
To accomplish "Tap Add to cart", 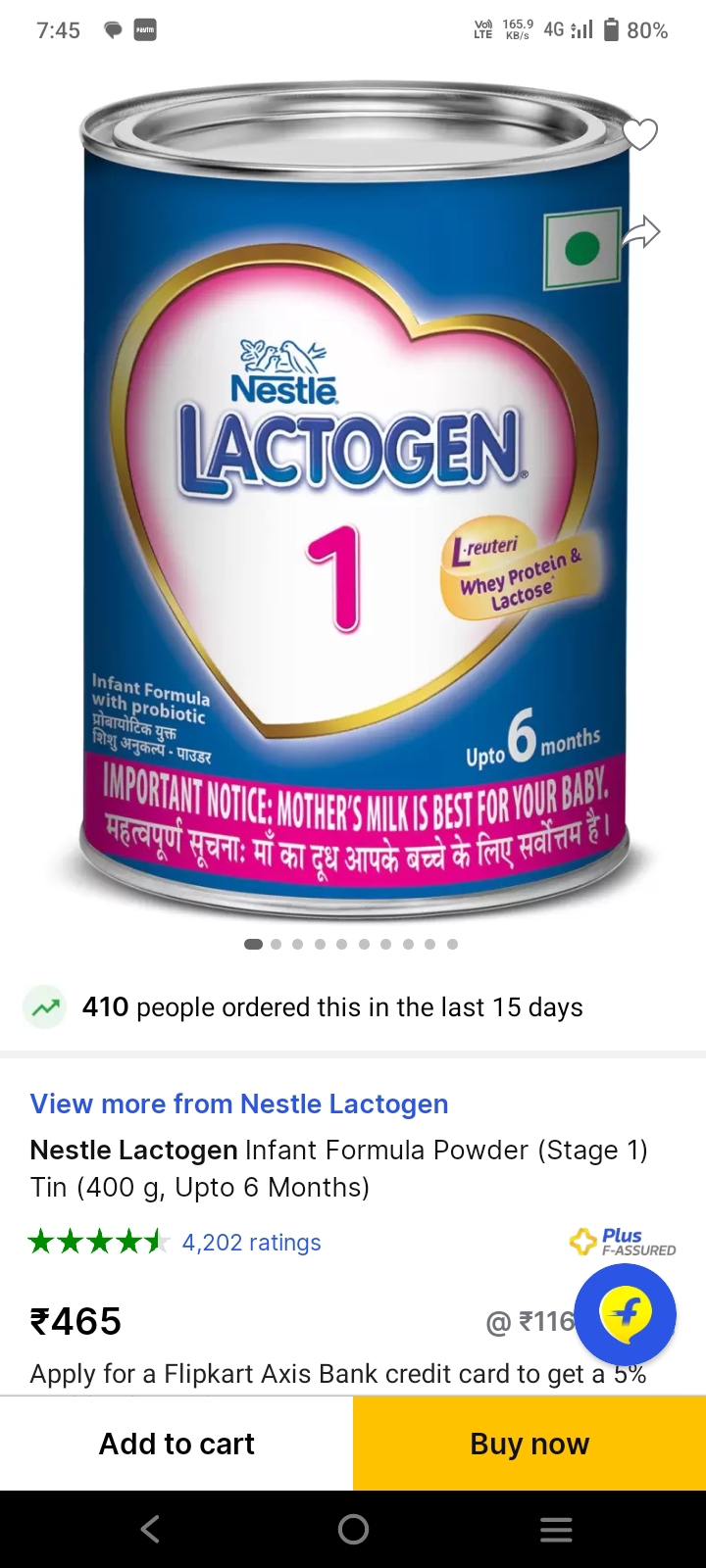I will [176, 1444].
